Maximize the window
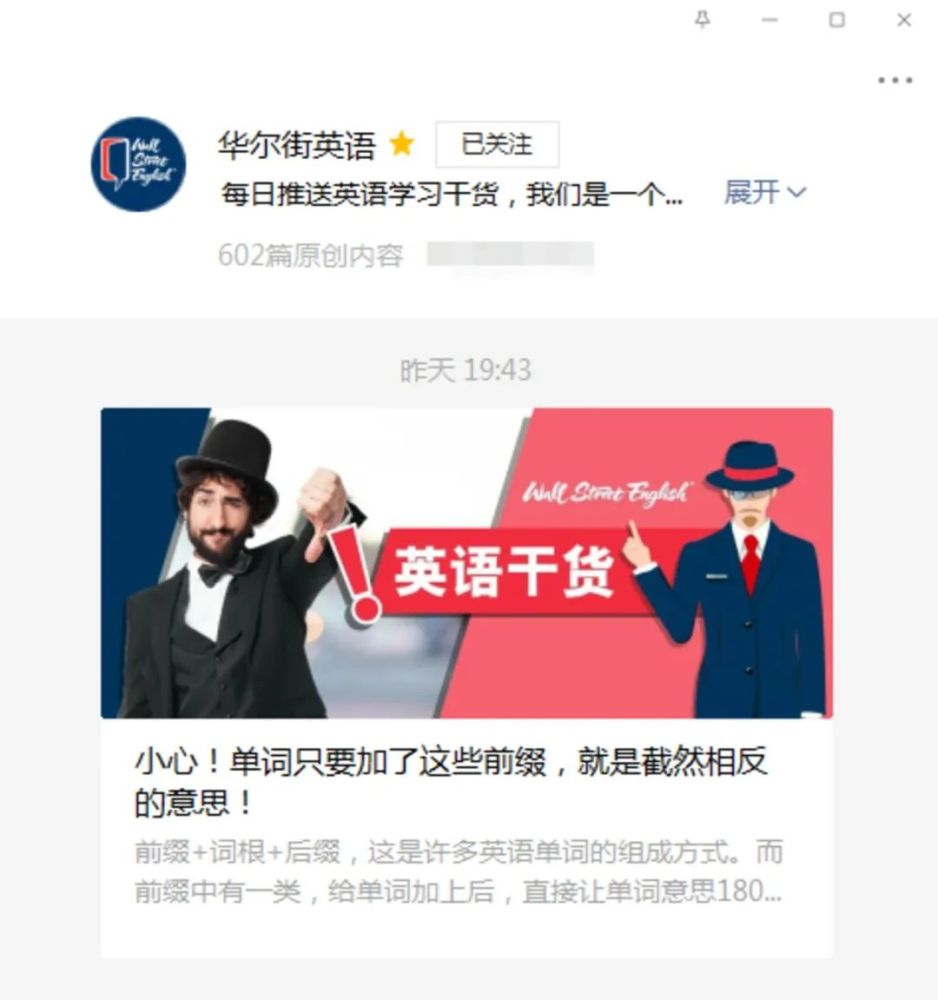938x1000 pixels. click(837, 20)
